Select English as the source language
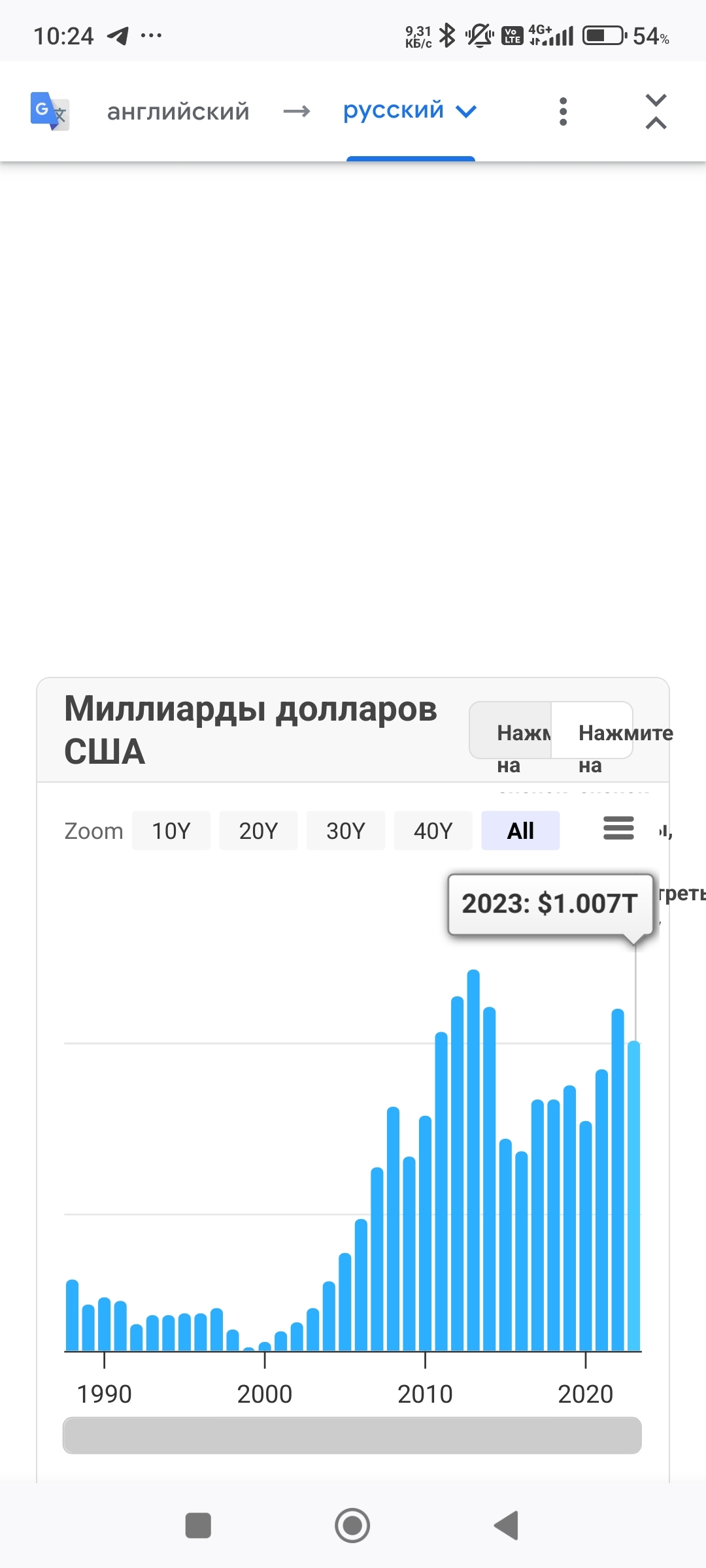Screen dimensions: 706x1568 point(178,112)
